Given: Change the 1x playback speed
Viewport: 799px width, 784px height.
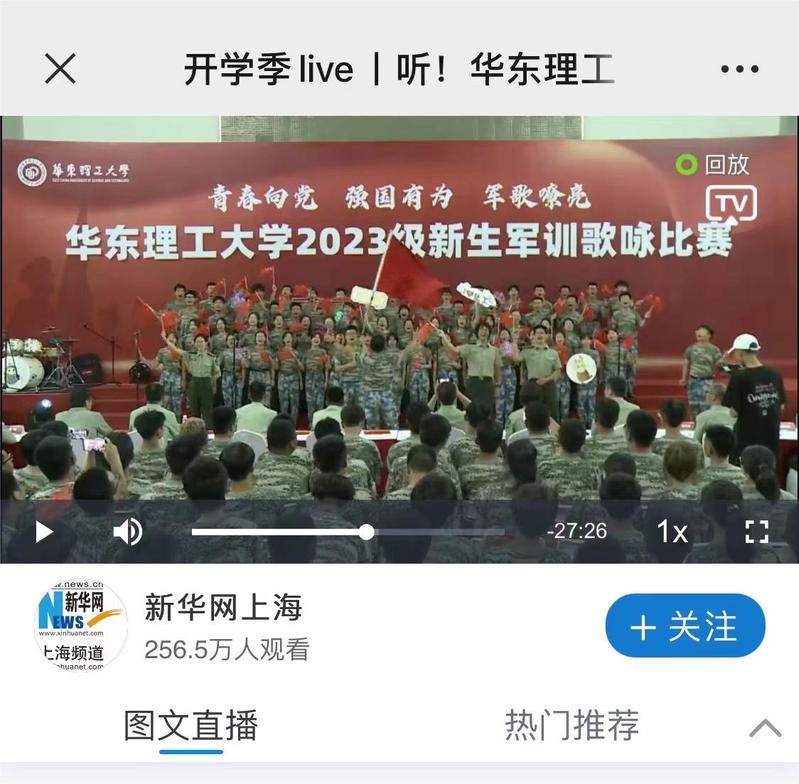Looking at the screenshot, I should pos(672,532).
